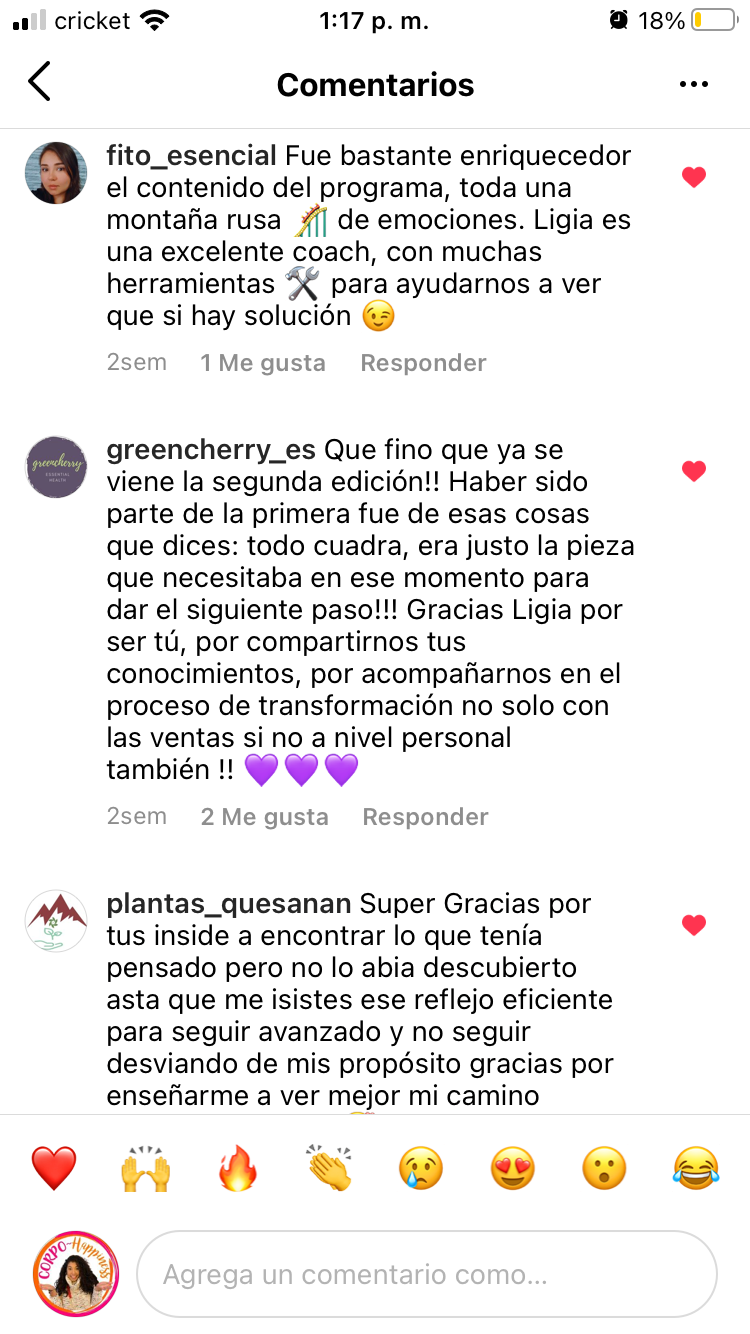This screenshot has height=1334, width=750.
Task: Insert the raised hands emoji
Action: [145, 1168]
